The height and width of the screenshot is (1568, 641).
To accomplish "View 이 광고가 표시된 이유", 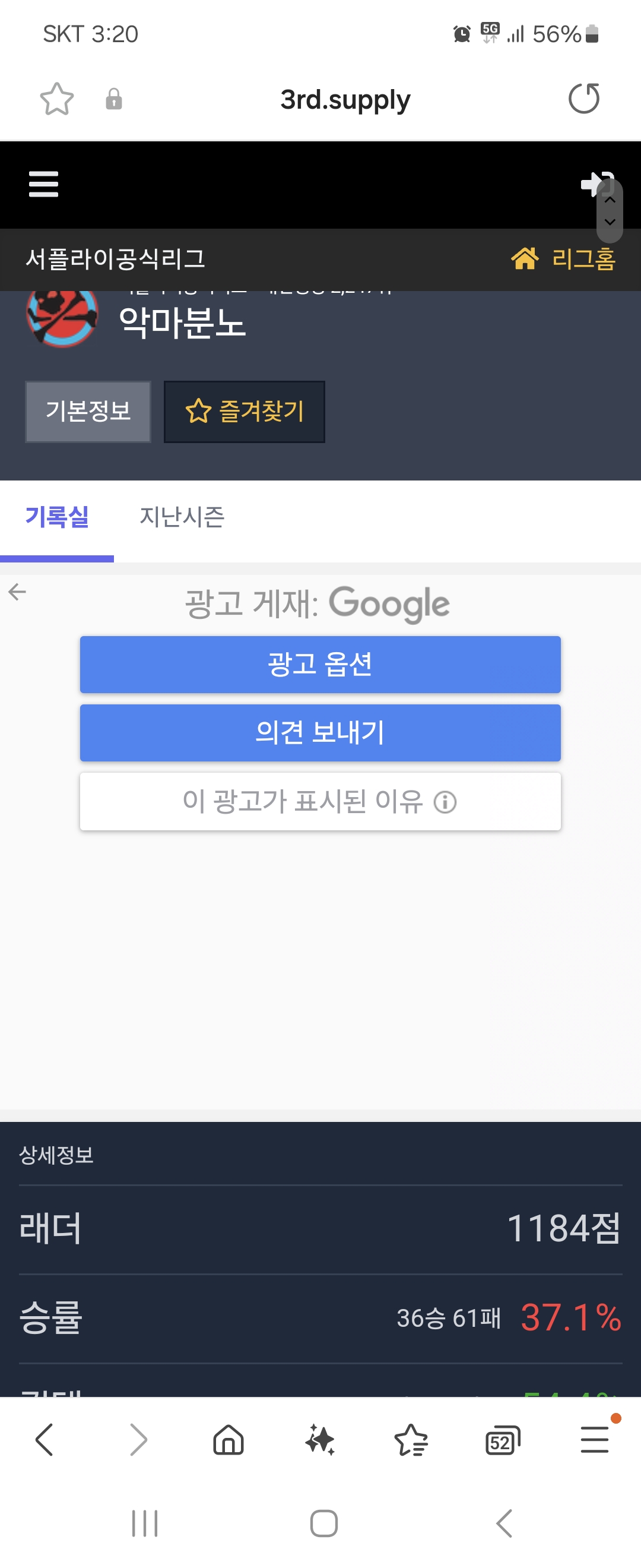I will (x=320, y=801).
